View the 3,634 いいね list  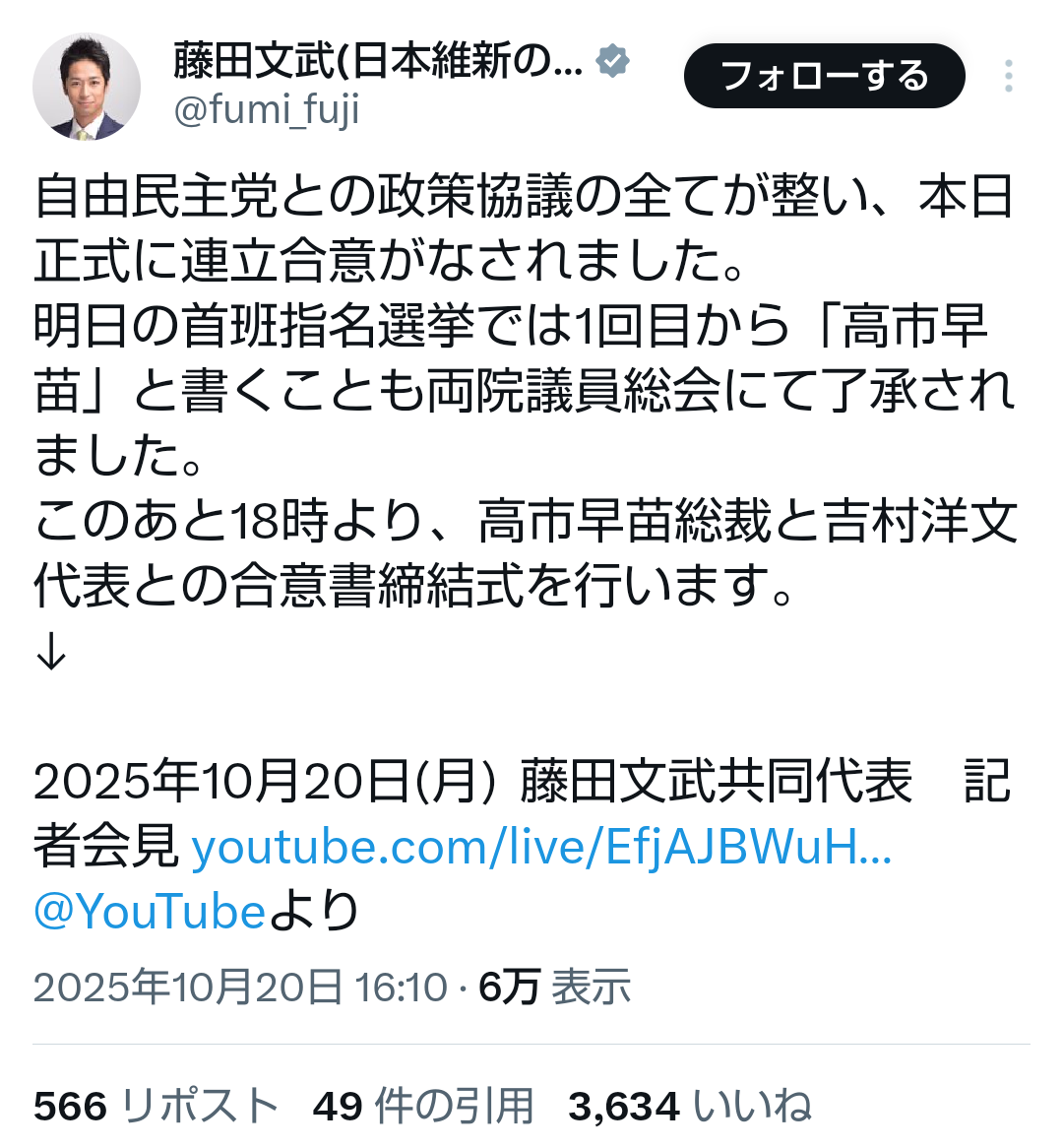coord(689,1106)
